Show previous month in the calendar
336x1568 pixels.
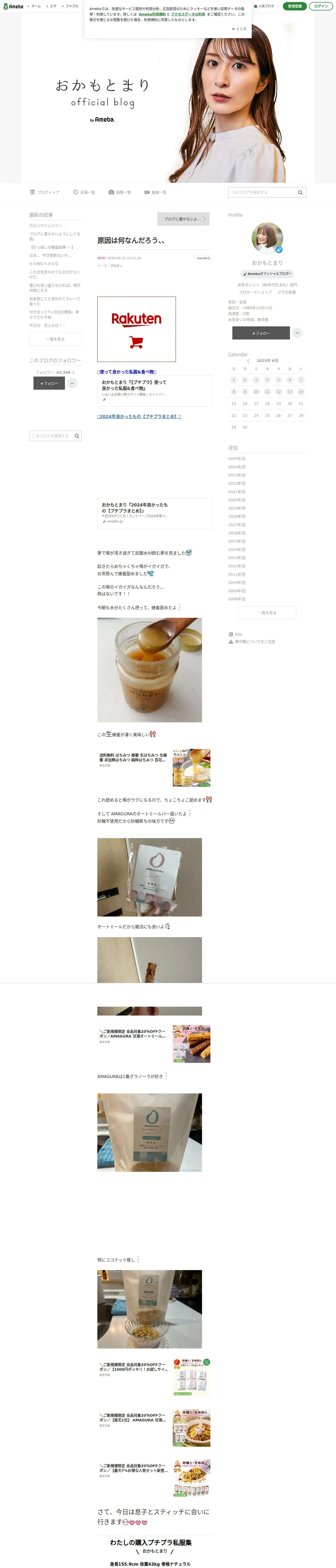click(248, 361)
